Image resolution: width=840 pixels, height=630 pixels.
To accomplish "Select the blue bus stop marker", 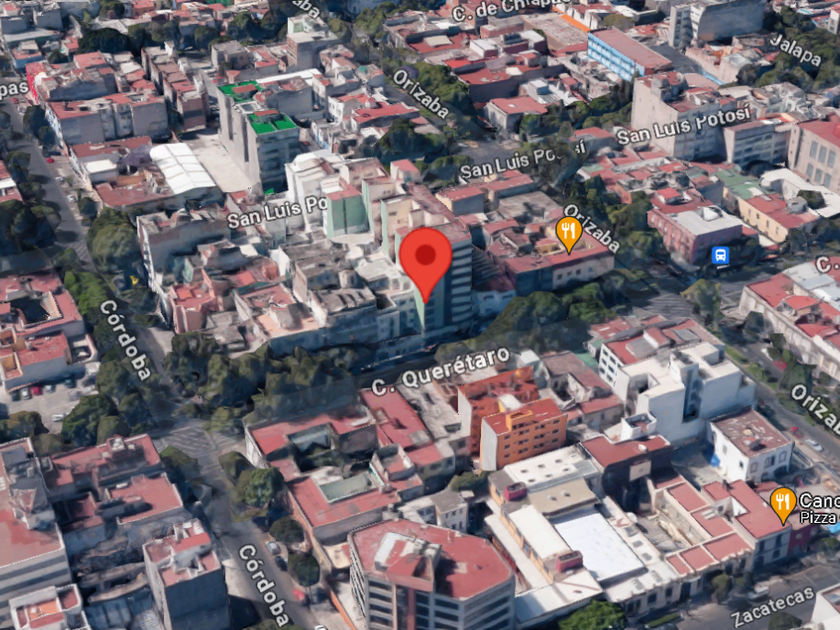I will tap(720, 255).
